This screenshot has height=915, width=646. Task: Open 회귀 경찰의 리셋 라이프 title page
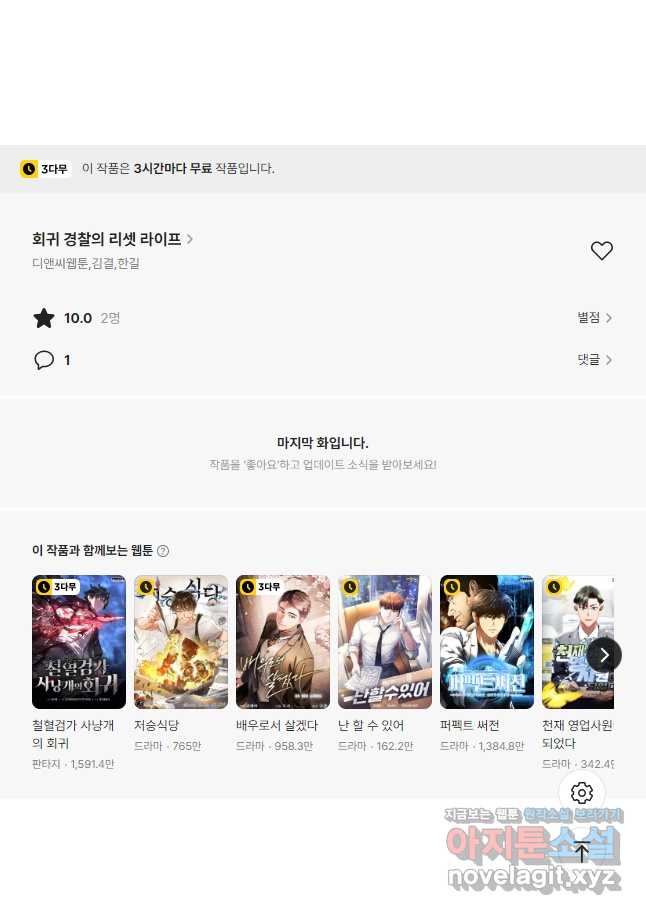(x=112, y=239)
